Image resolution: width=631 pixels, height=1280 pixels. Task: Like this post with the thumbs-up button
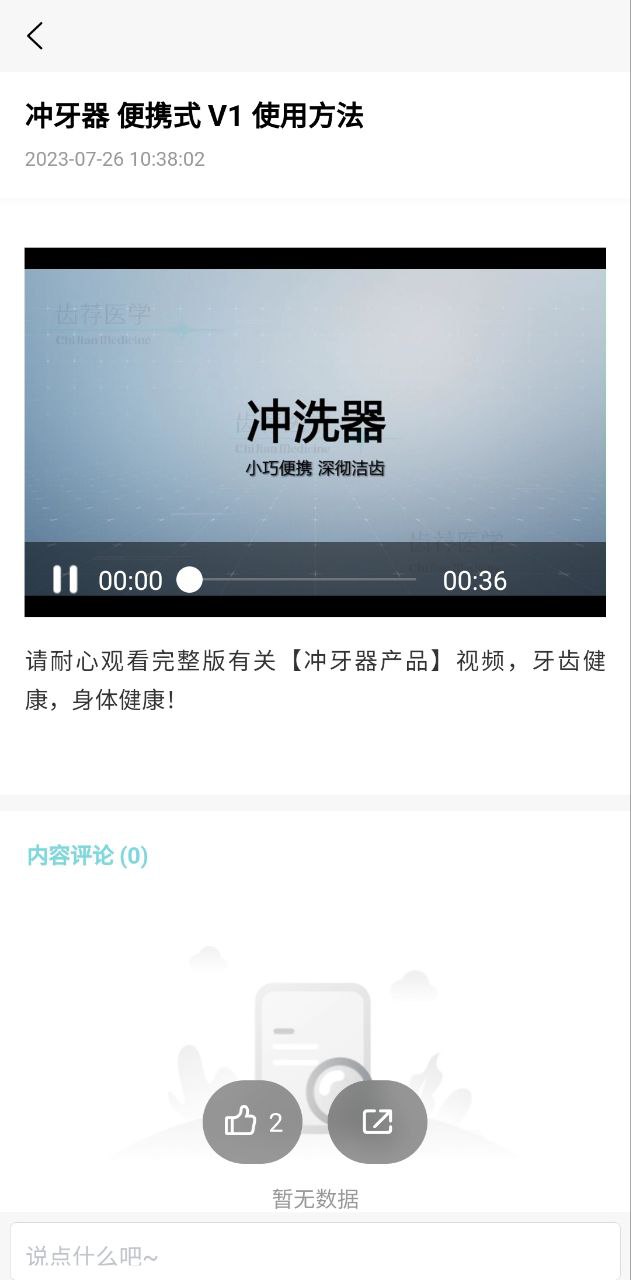(x=252, y=1122)
